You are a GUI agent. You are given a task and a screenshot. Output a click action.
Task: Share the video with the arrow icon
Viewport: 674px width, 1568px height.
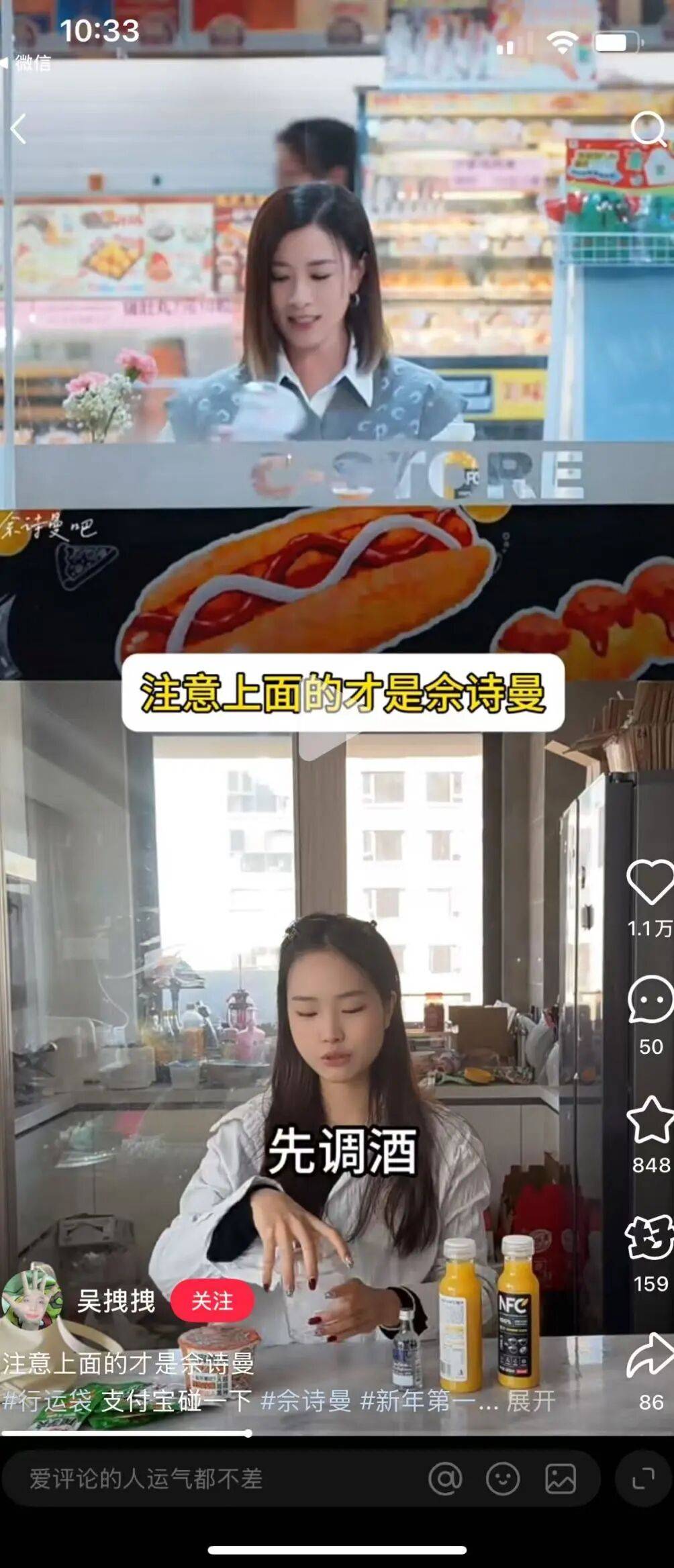pos(650,1356)
